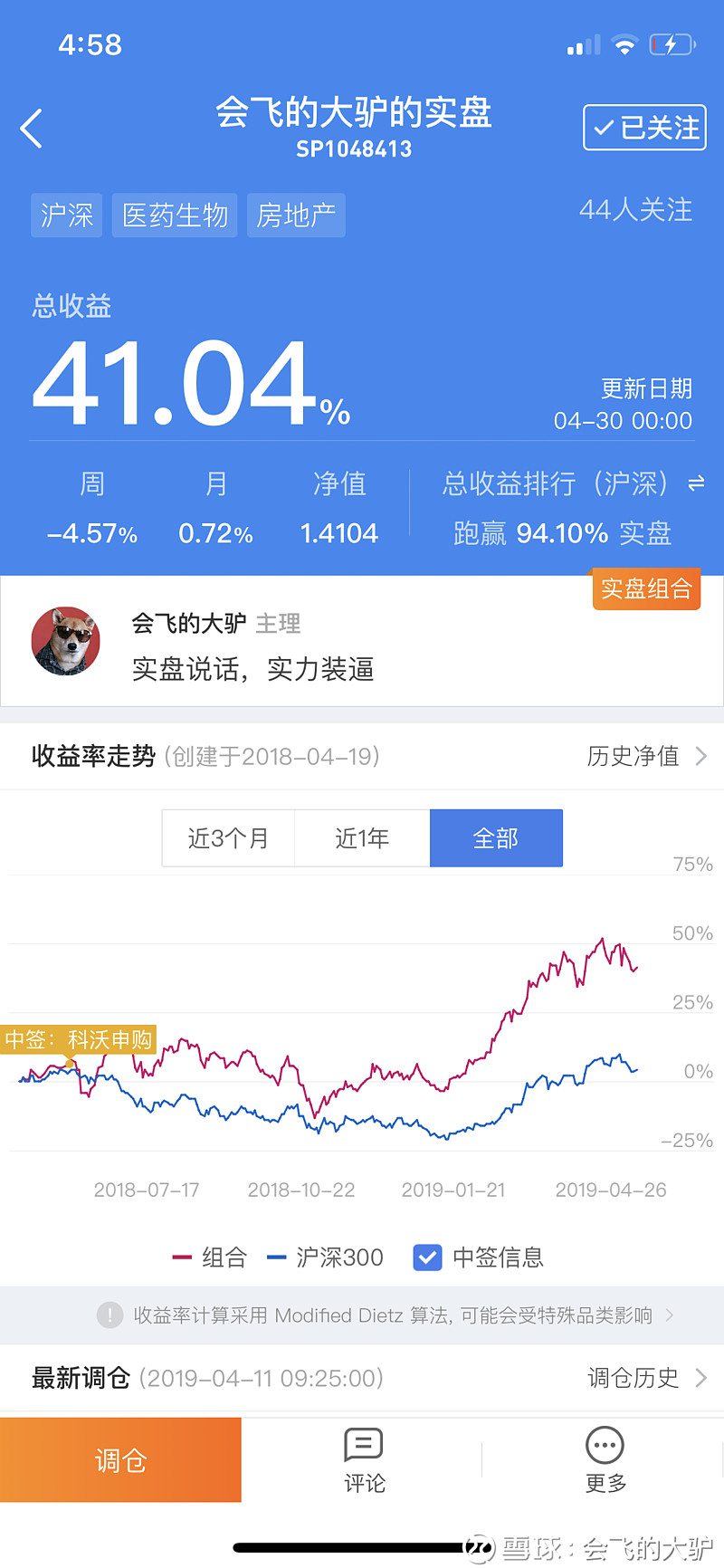
Task: Switch to the 近3个月 tab
Action: click(x=228, y=838)
